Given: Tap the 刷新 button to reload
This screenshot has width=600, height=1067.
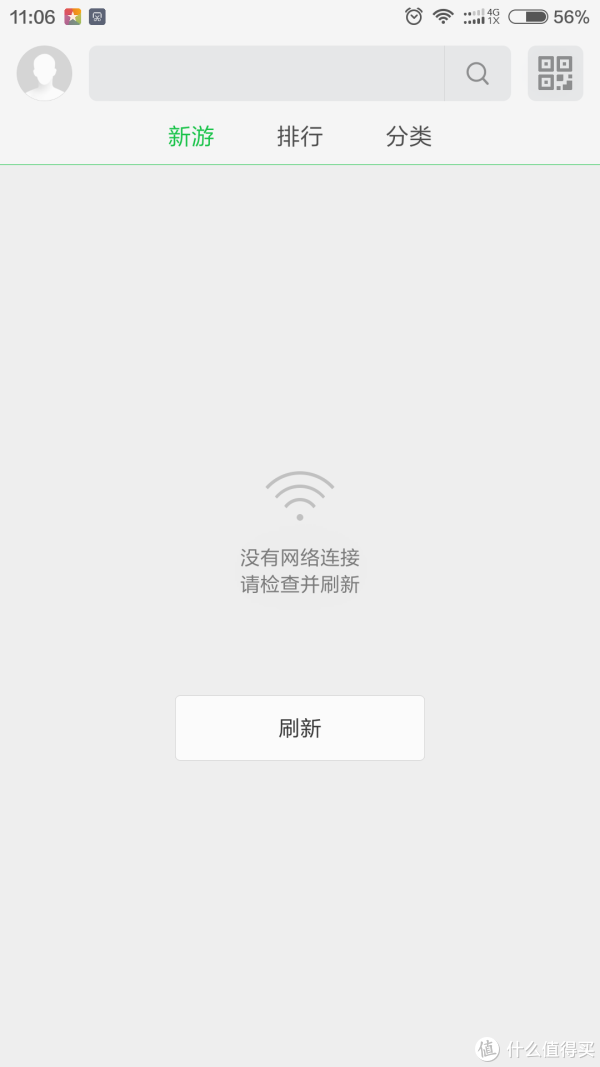Looking at the screenshot, I should 300,728.
